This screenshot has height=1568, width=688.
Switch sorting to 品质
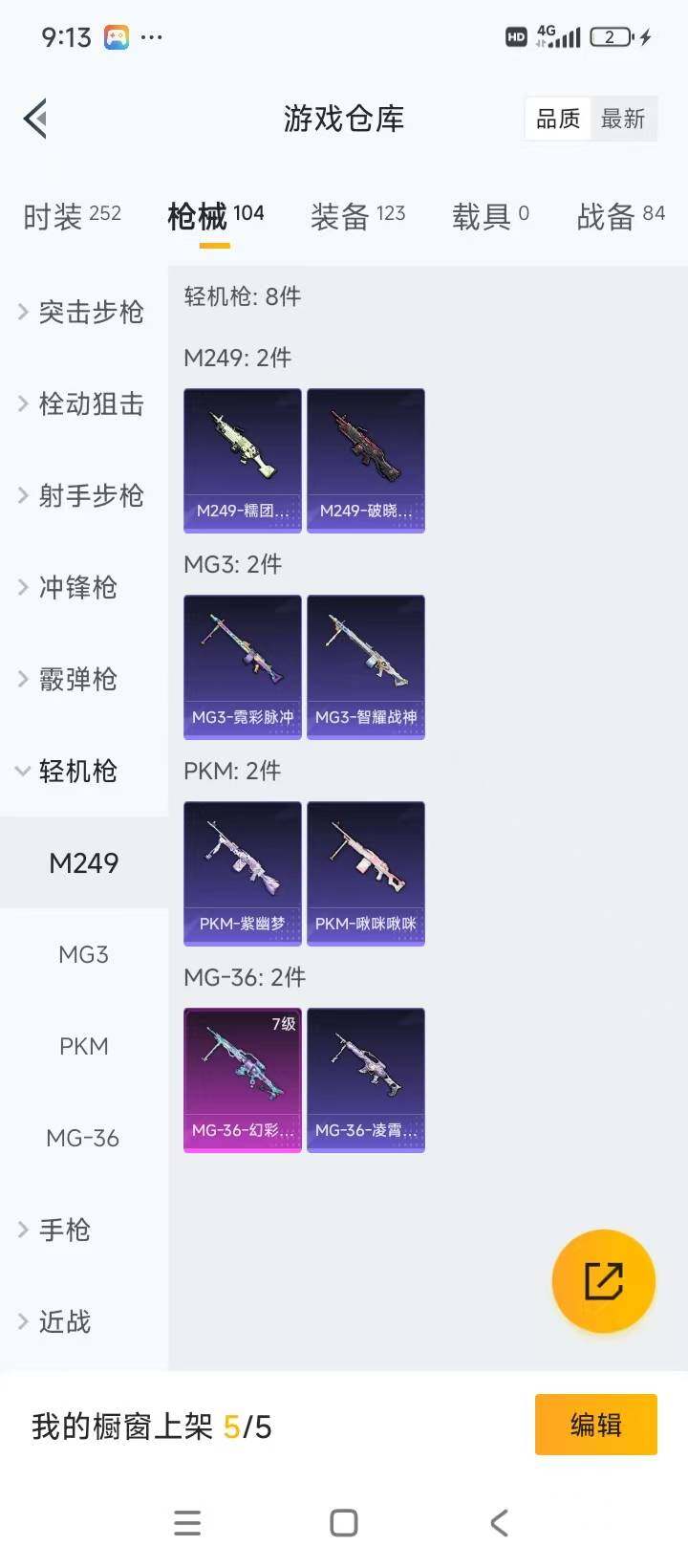[x=557, y=119]
